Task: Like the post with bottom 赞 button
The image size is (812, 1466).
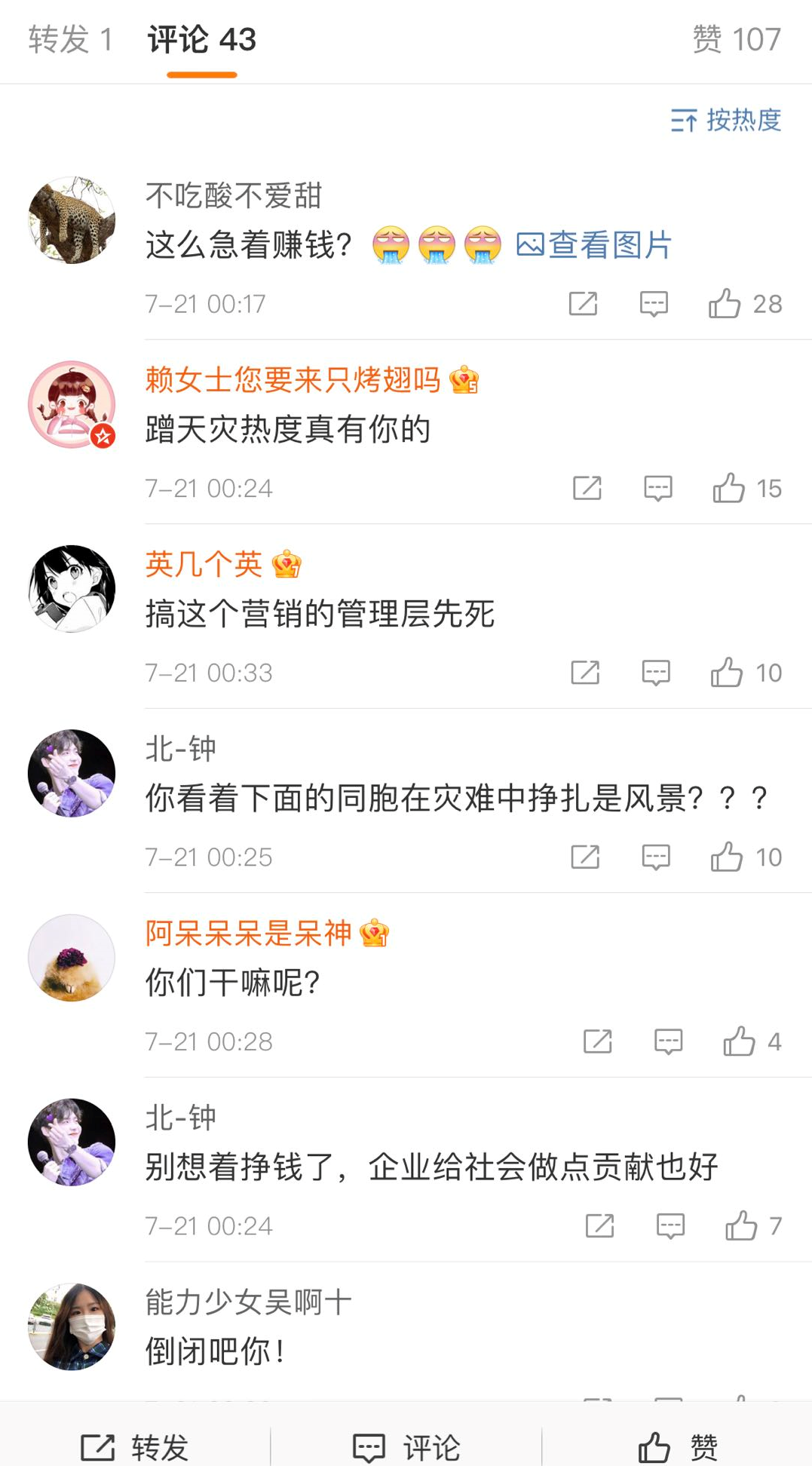Action: [x=677, y=1447]
